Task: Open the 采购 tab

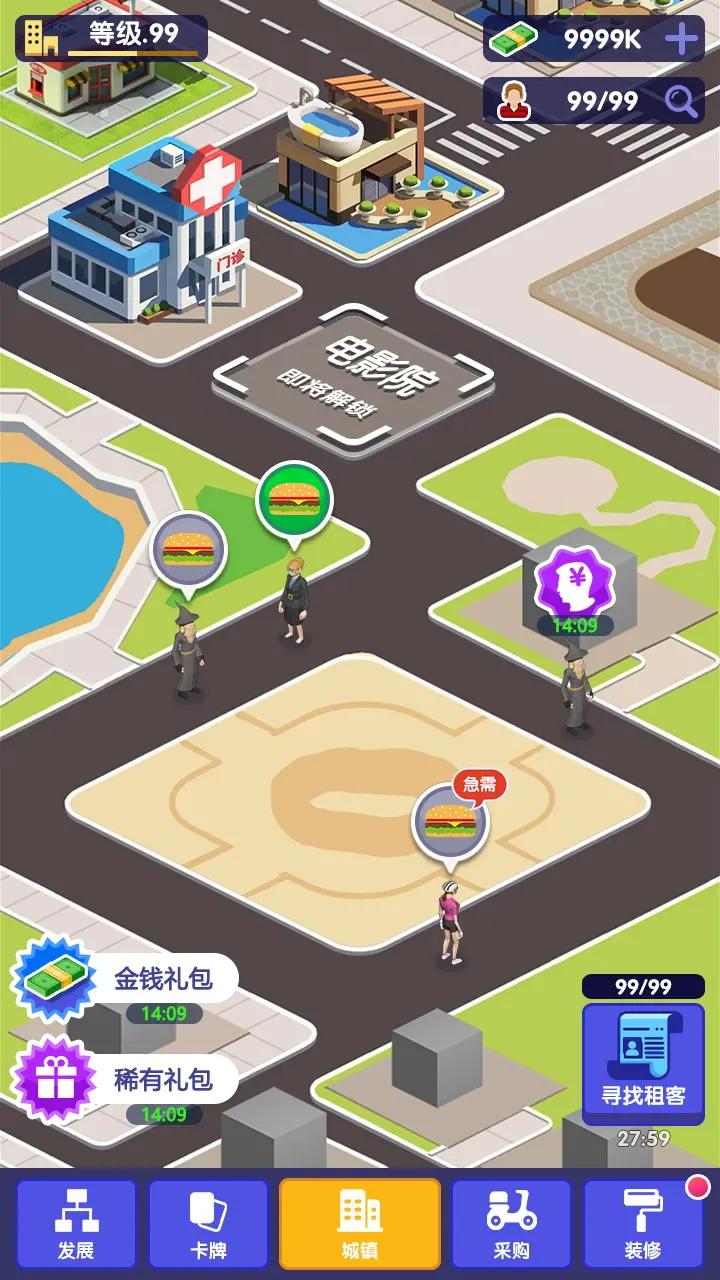Action: point(511,1224)
